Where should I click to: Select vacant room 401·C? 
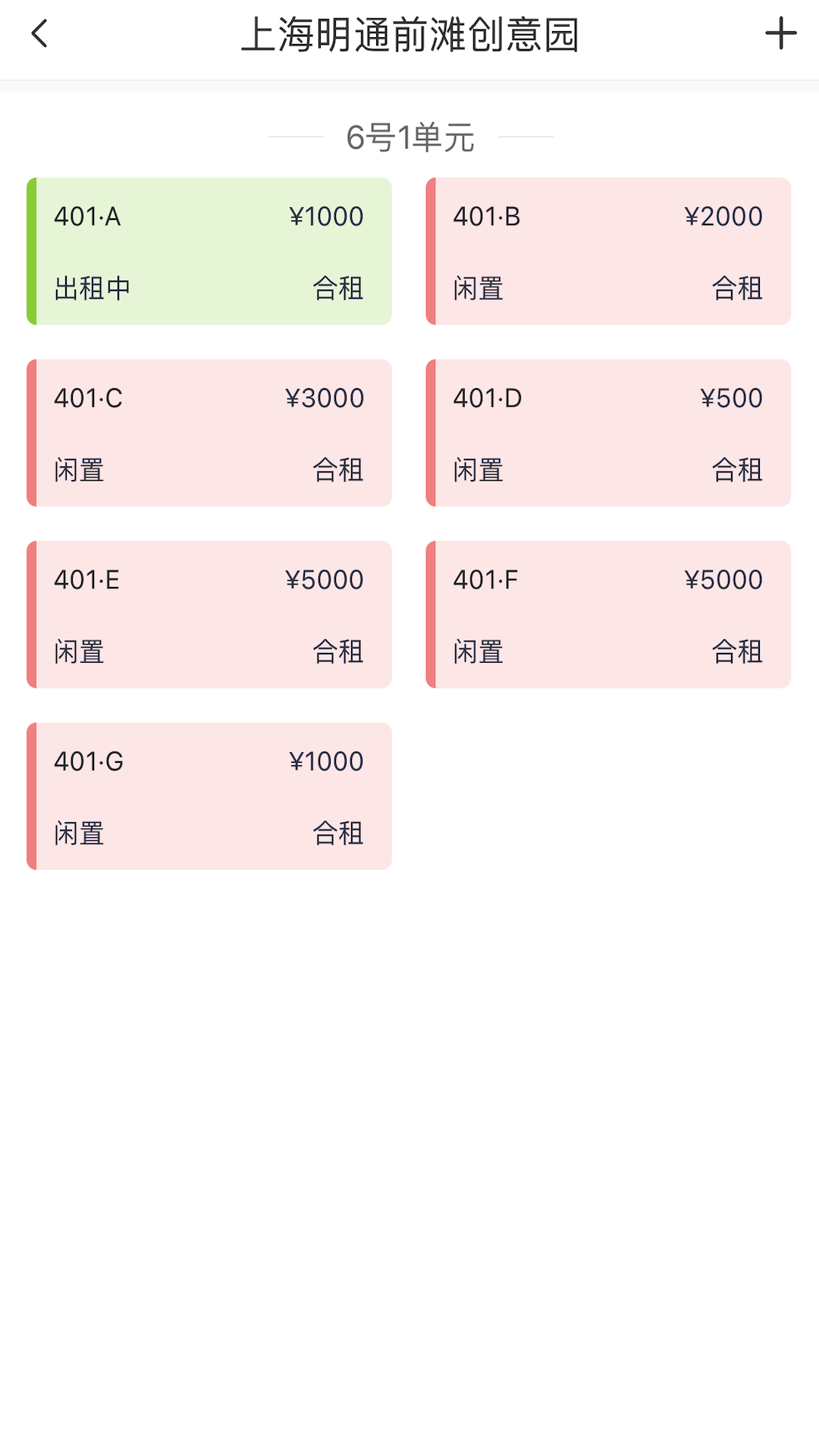tap(209, 433)
